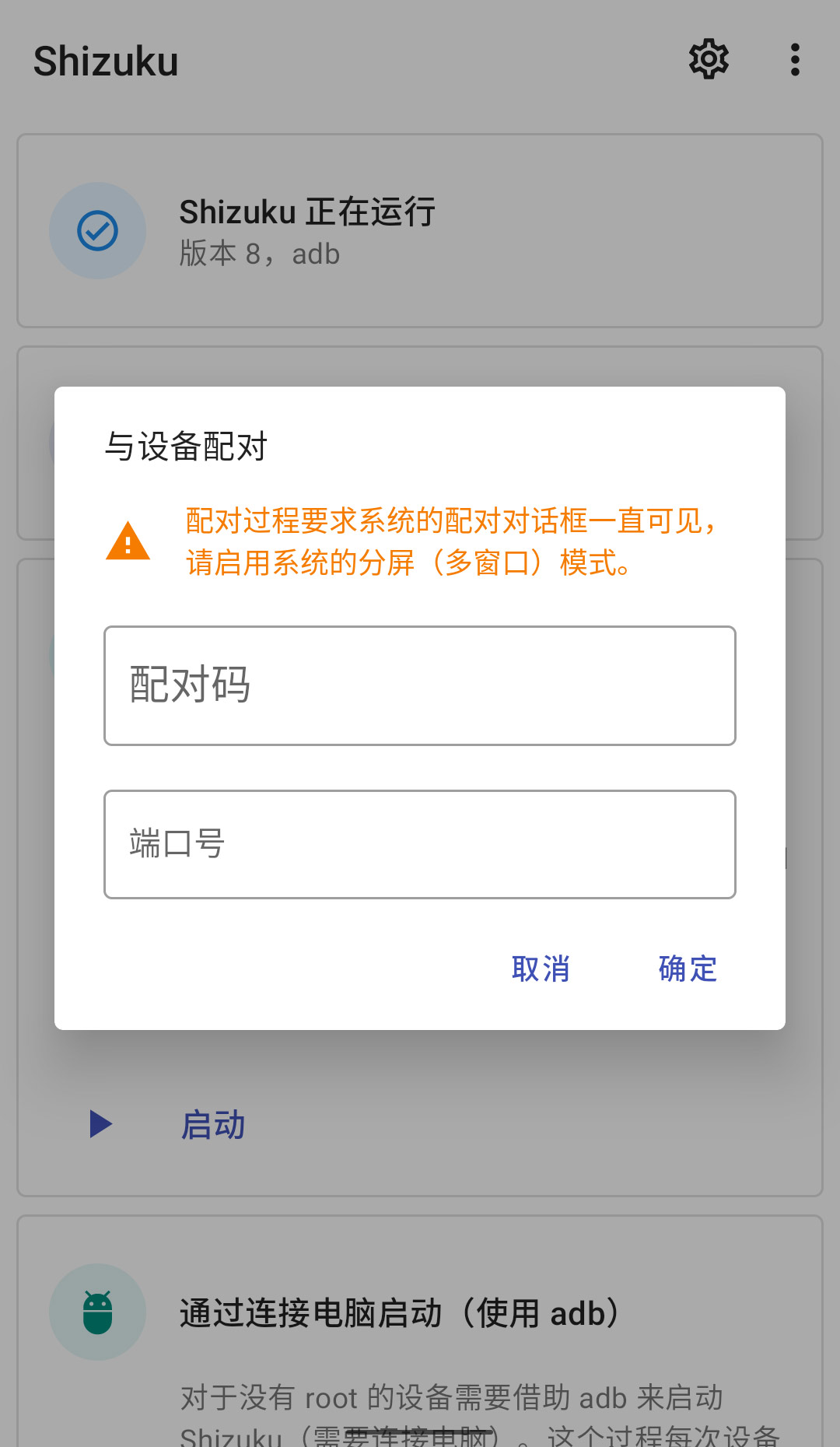Viewport: 840px width, 1447px height.
Task: Tap the 配对码 pairing code field
Action: coord(420,685)
